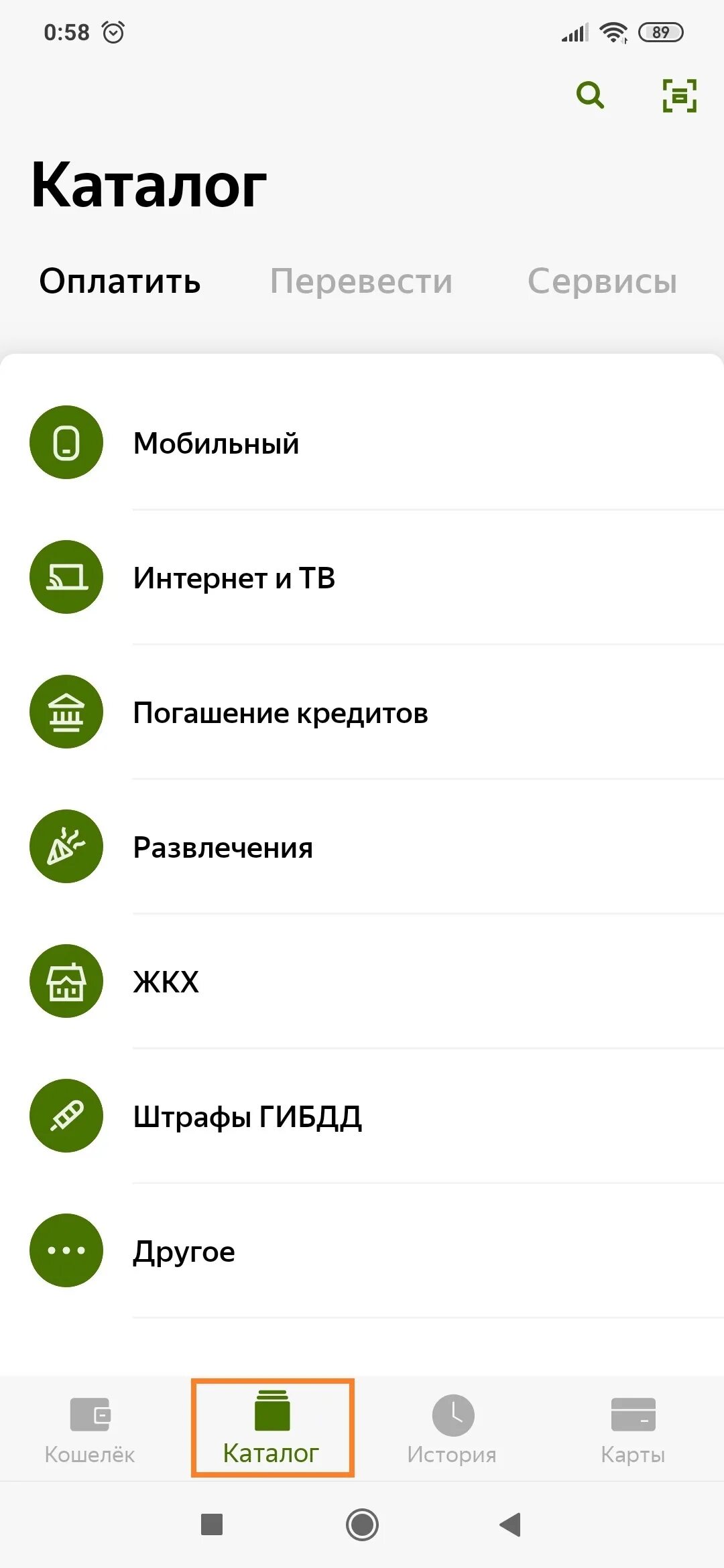Open the Другое category
This screenshot has width=724, height=1568.
pos(362,1250)
